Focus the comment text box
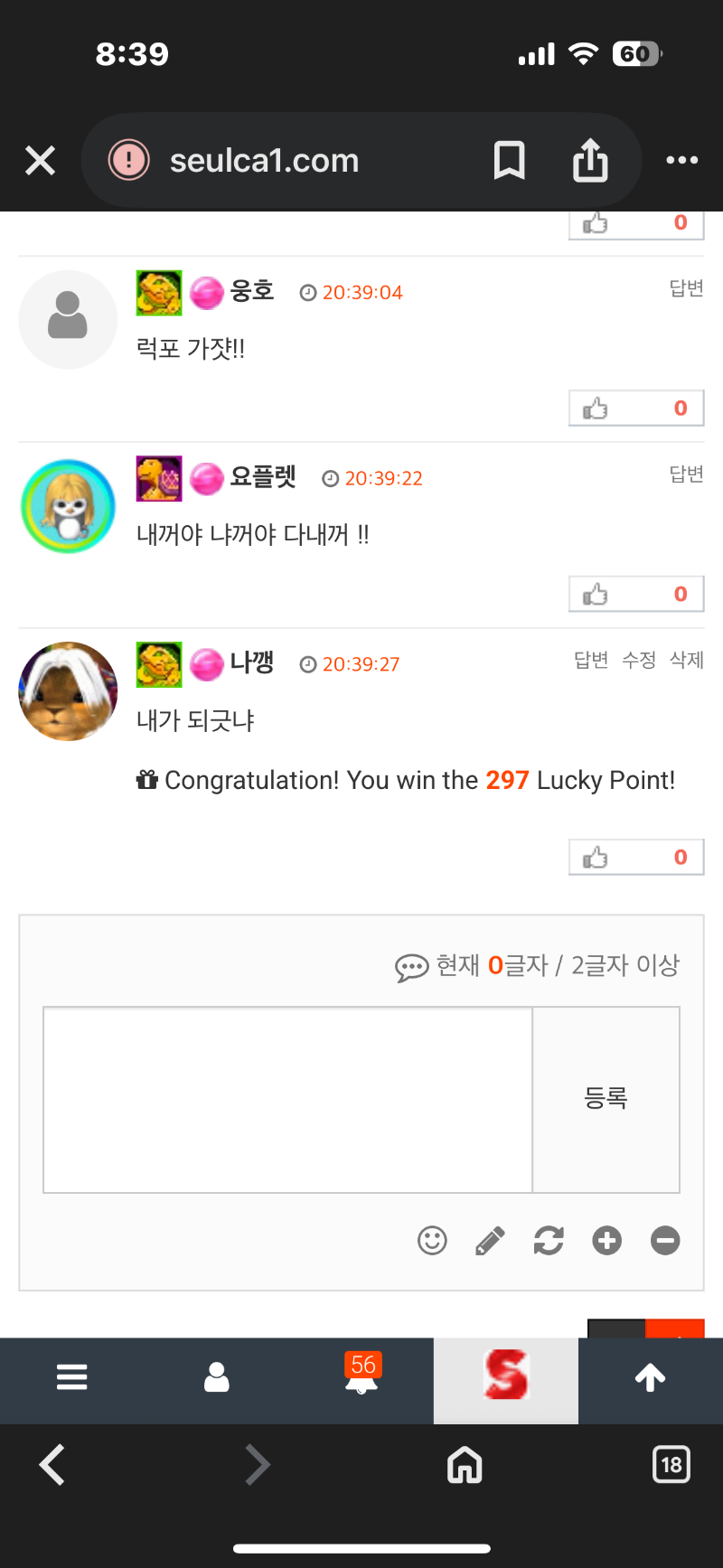This screenshot has width=723, height=1568. click(287, 1100)
